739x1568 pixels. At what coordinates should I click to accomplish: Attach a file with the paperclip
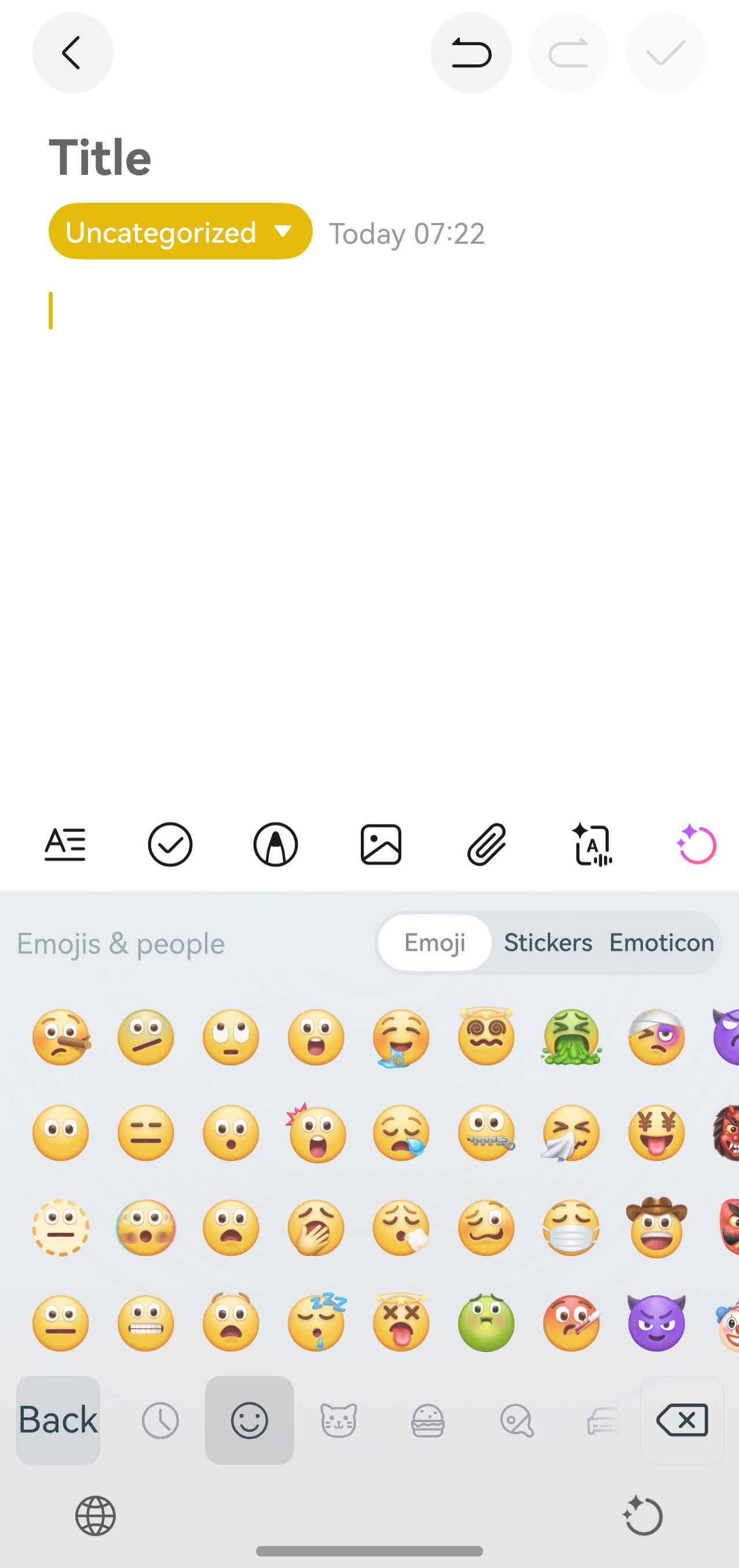click(486, 844)
